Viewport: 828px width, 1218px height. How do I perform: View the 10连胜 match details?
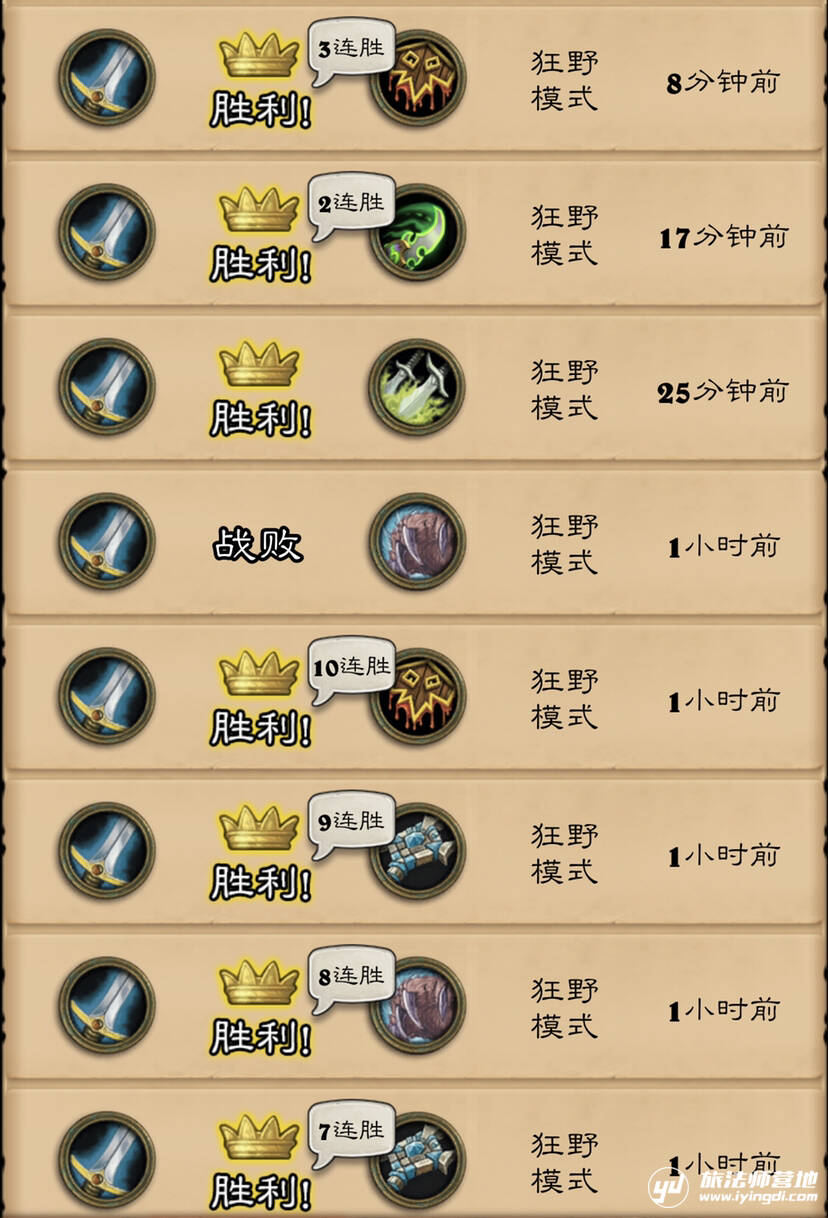[x=414, y=697]
